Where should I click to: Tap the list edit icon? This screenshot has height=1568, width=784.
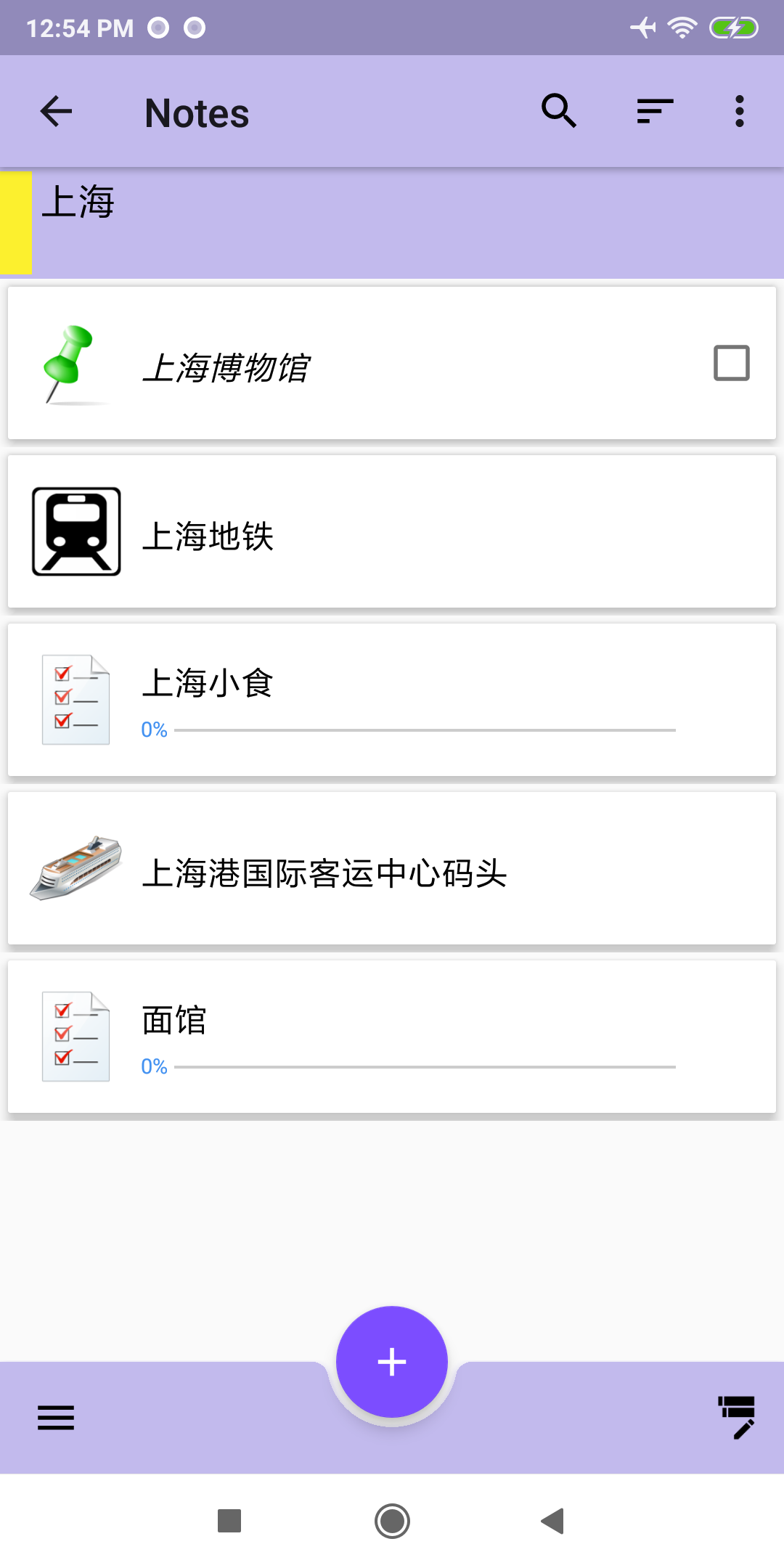coord(737,1417)
